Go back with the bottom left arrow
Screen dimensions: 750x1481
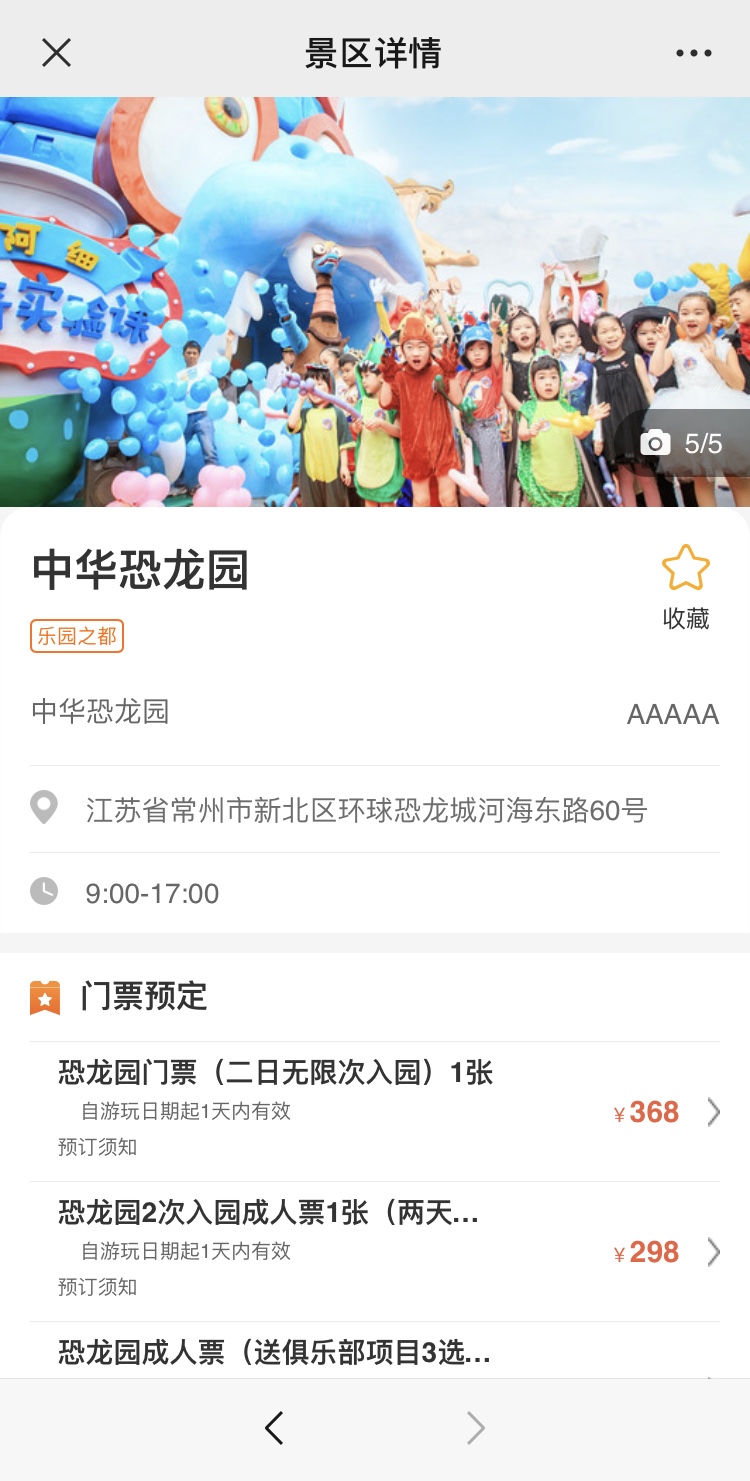274,1428
